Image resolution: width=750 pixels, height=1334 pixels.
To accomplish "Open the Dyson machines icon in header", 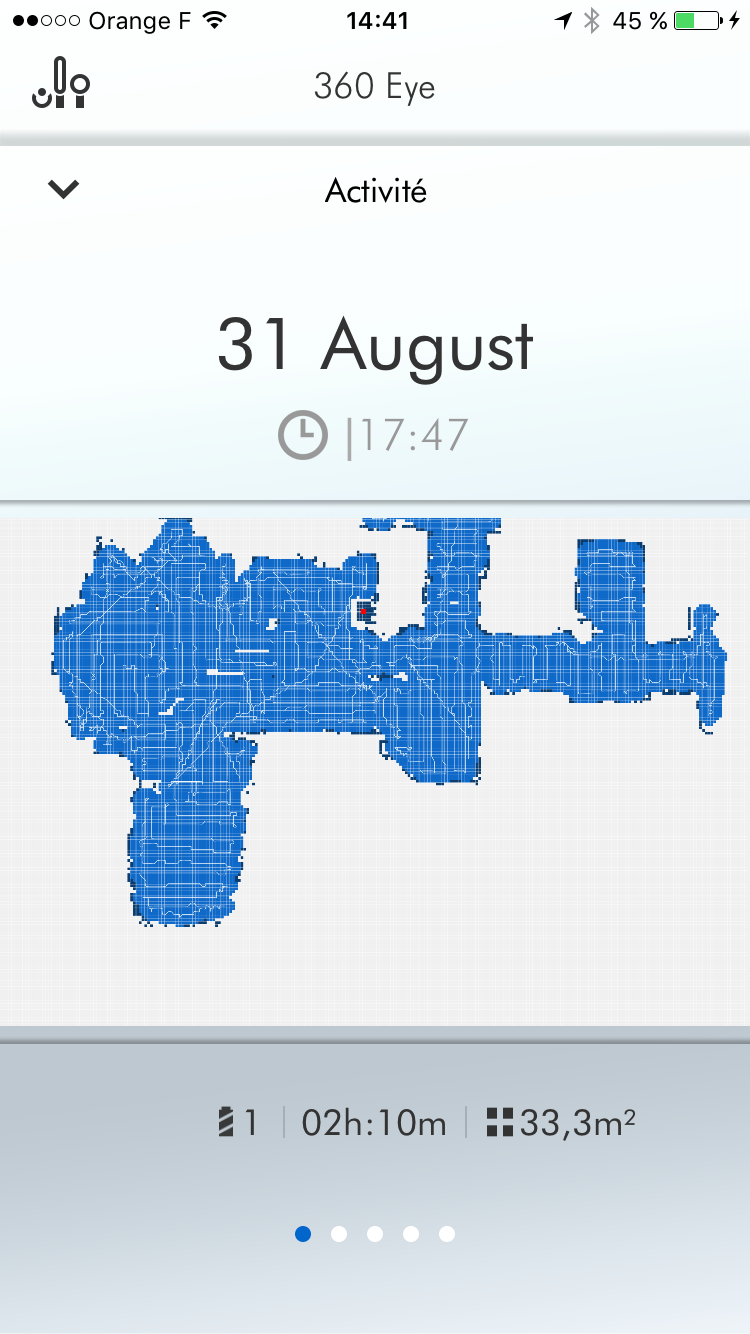I will click(61, 83).
